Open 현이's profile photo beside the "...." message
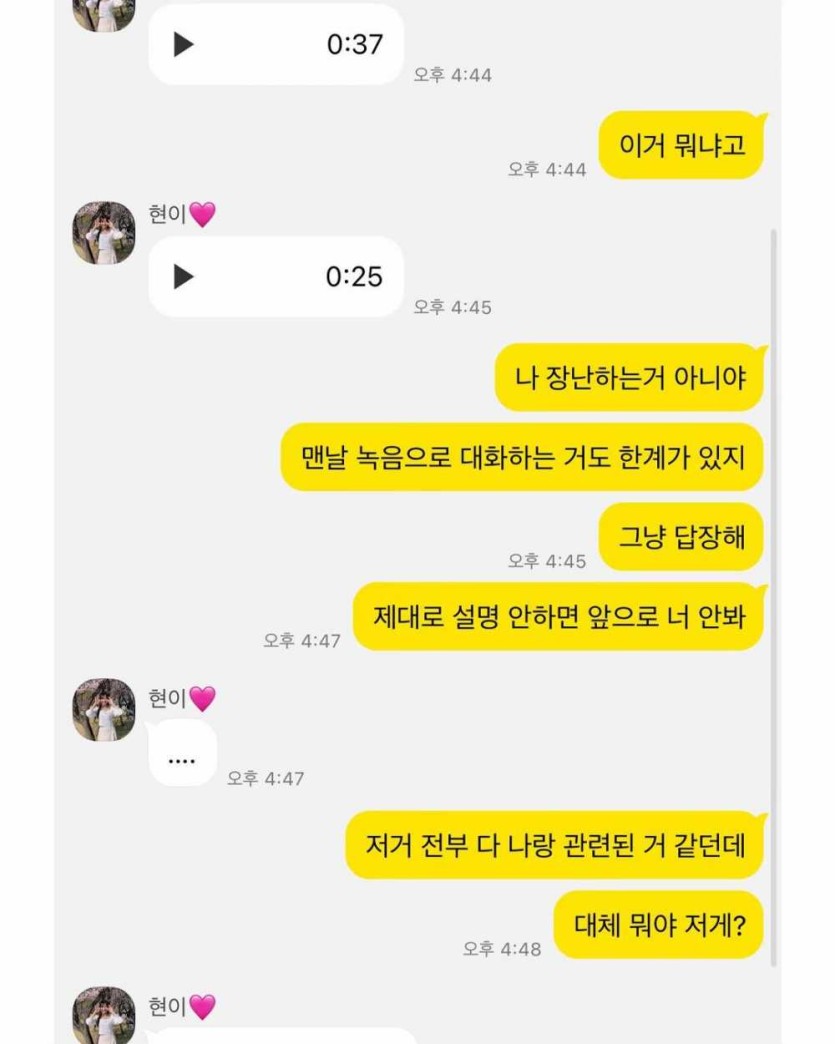 [103, 710]
